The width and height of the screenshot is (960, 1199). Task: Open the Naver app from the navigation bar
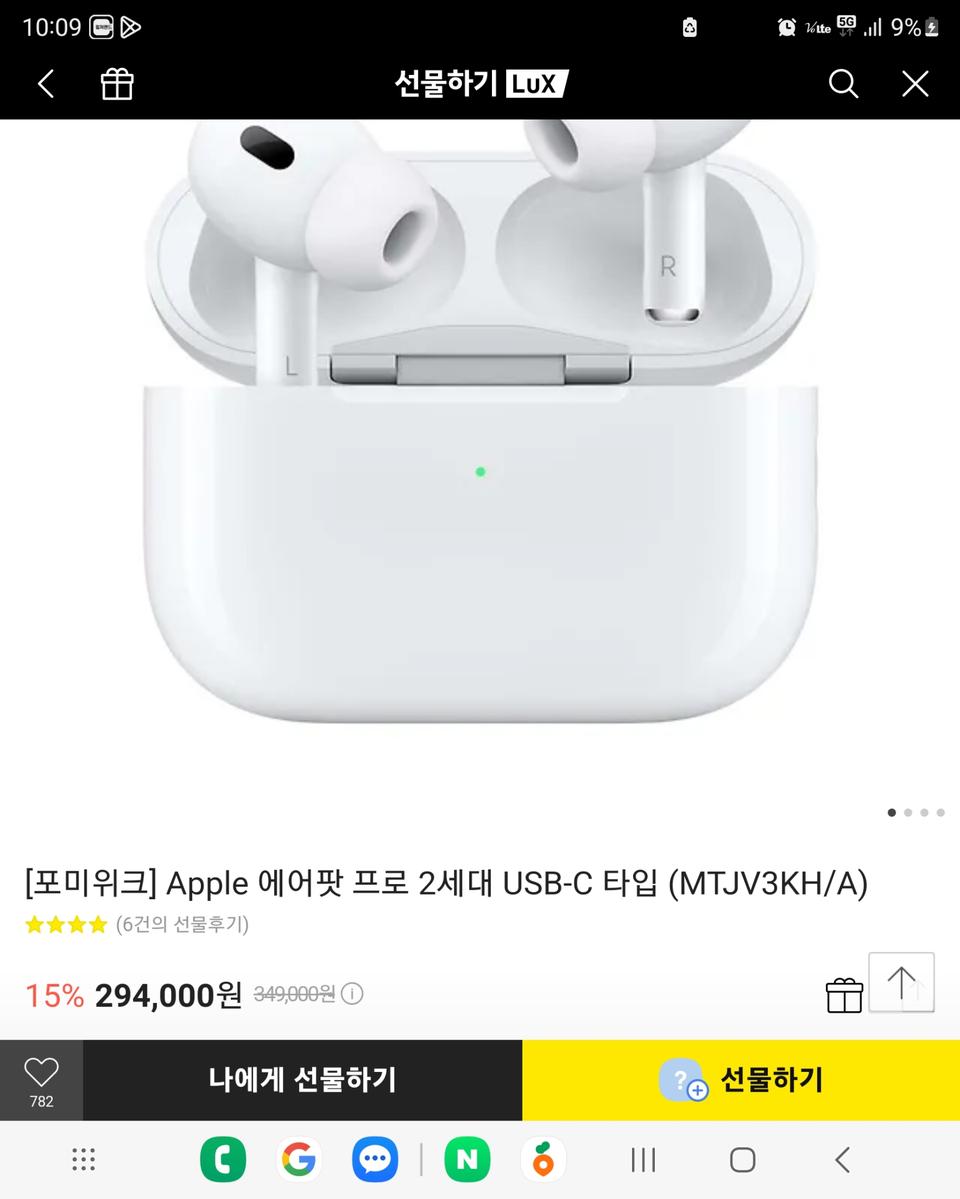pyautogui.click(x=467, y=1159)
